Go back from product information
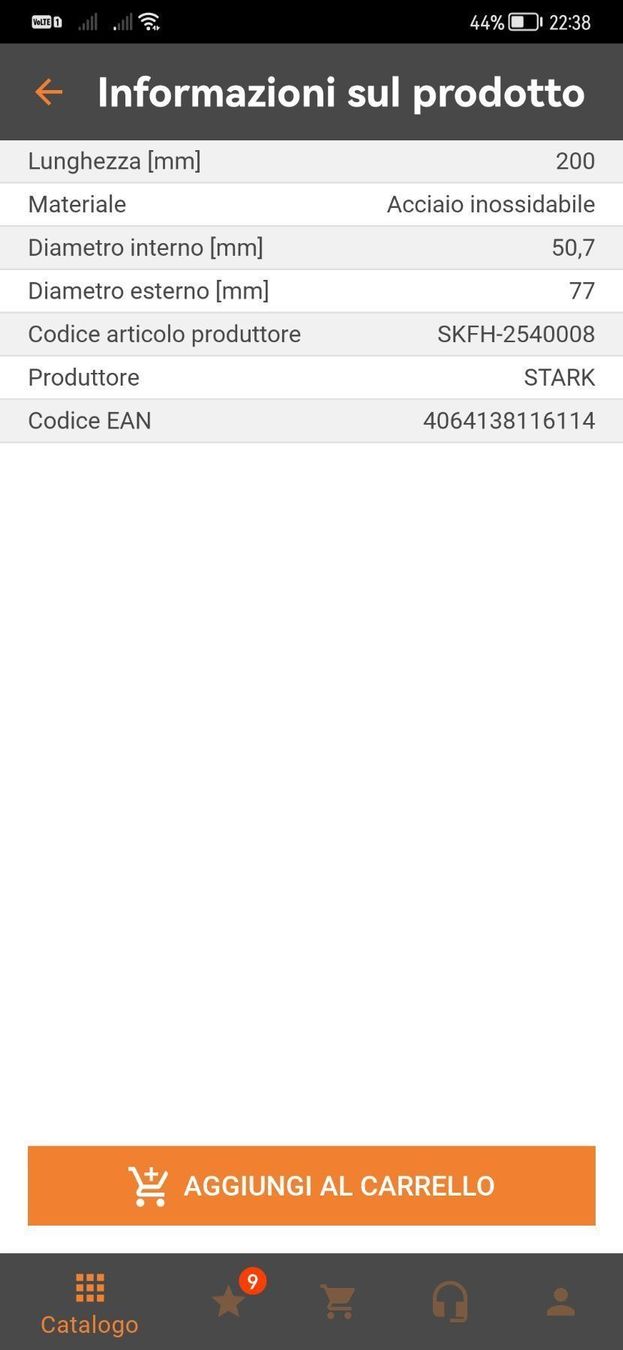 pyautogui.click(x=48, y=93)
